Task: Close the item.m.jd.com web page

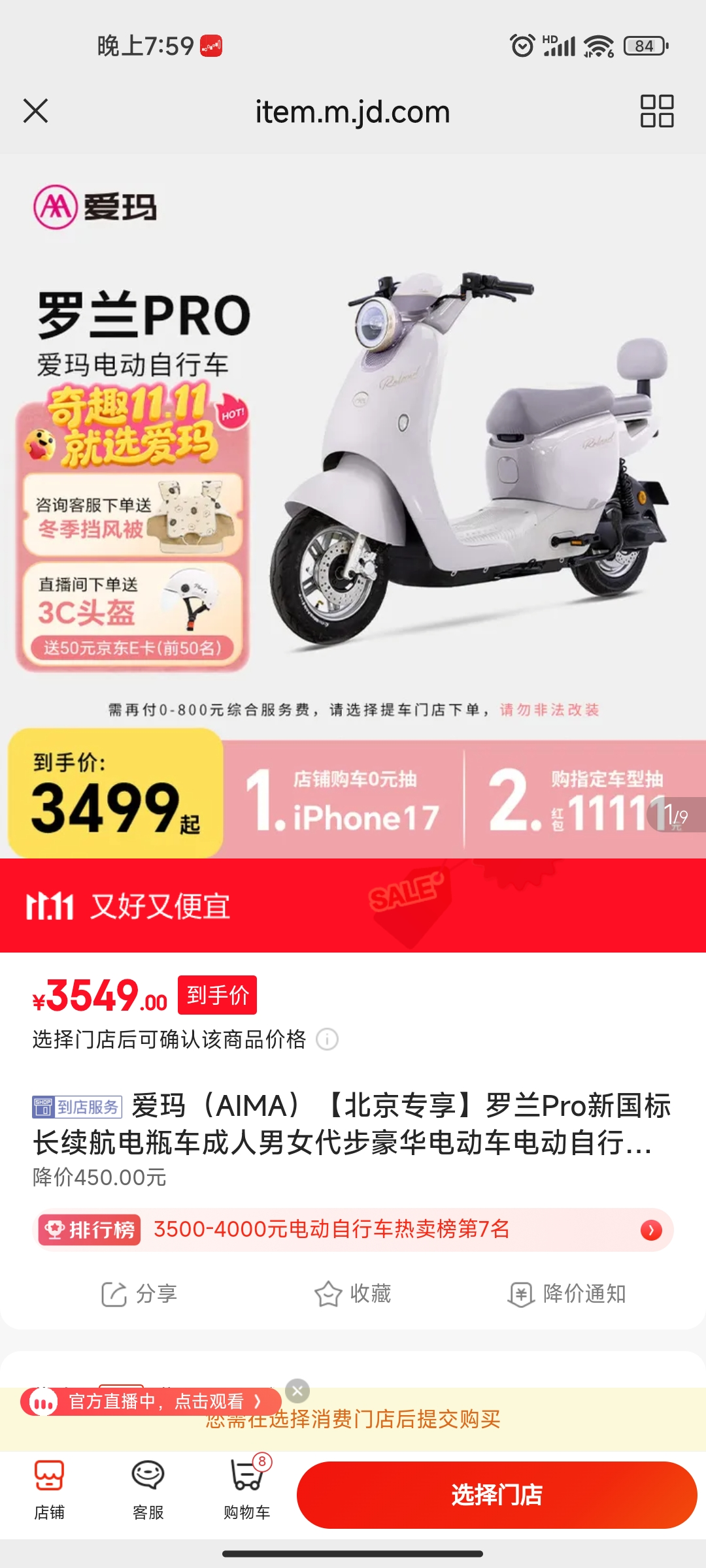Action: tap(35, 110)
